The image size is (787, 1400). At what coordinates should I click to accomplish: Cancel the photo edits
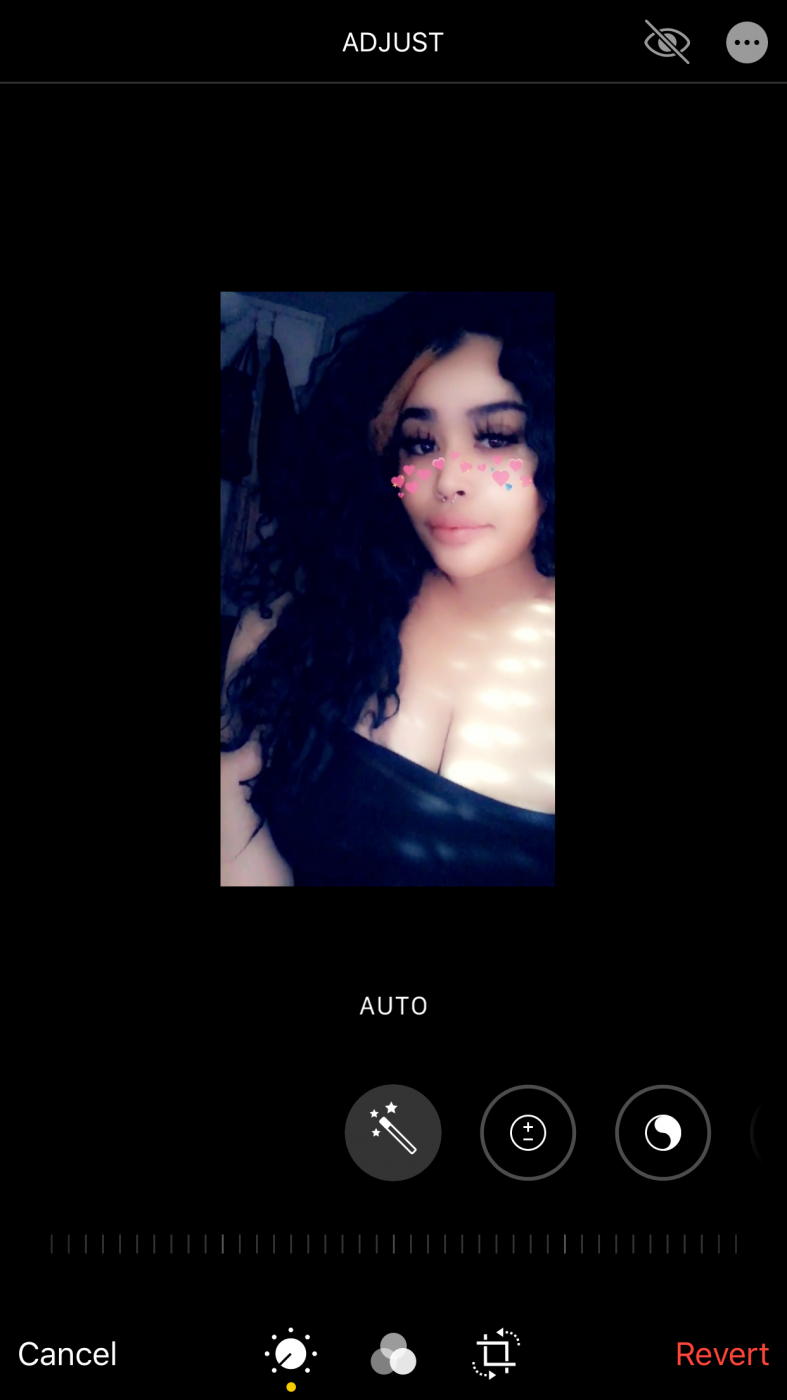coord(67,1354)
